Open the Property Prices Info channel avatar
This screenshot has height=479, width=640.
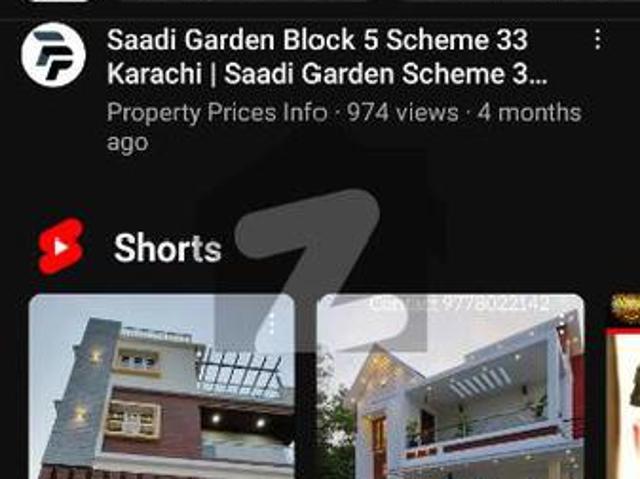click(53, 54)
